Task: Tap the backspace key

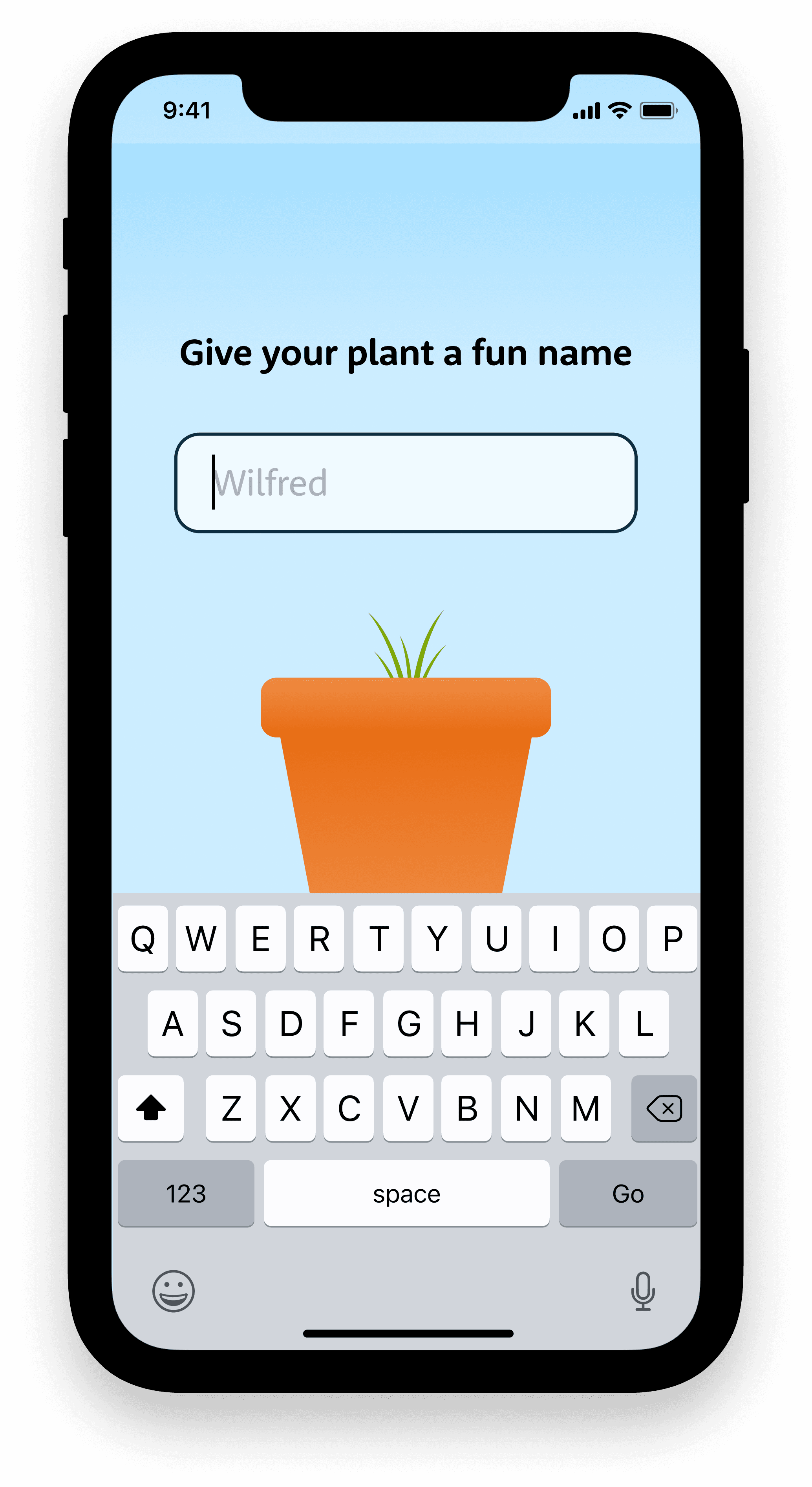Action: tap(664, 1108)
